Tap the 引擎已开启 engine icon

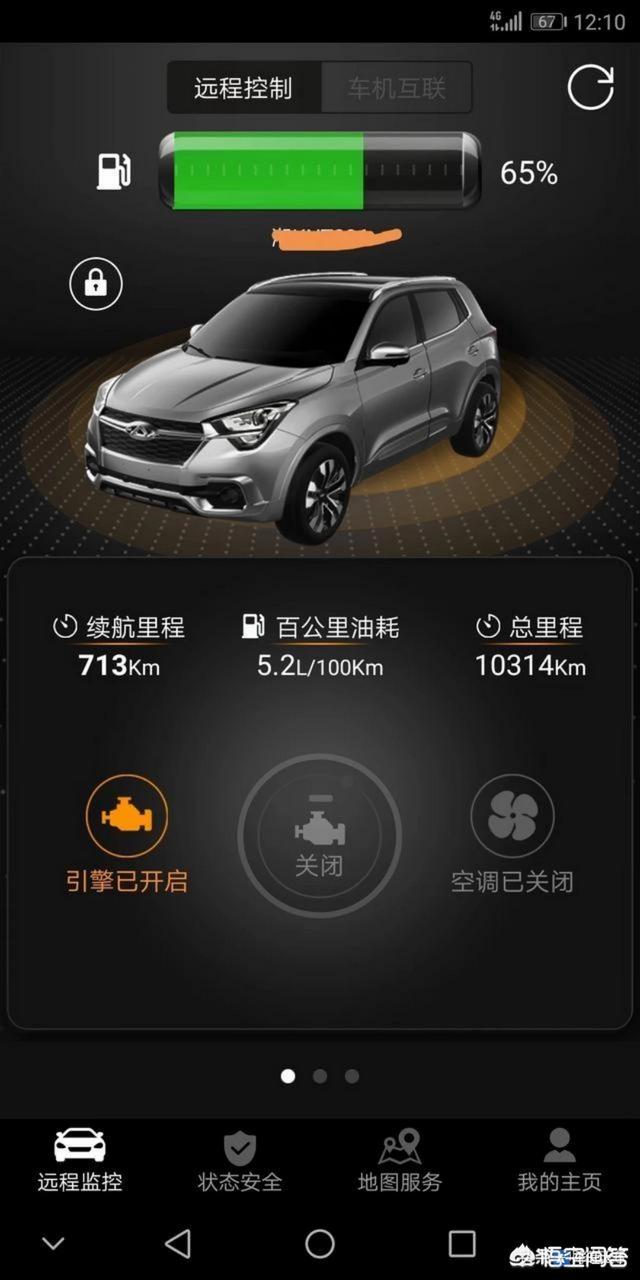127,816
